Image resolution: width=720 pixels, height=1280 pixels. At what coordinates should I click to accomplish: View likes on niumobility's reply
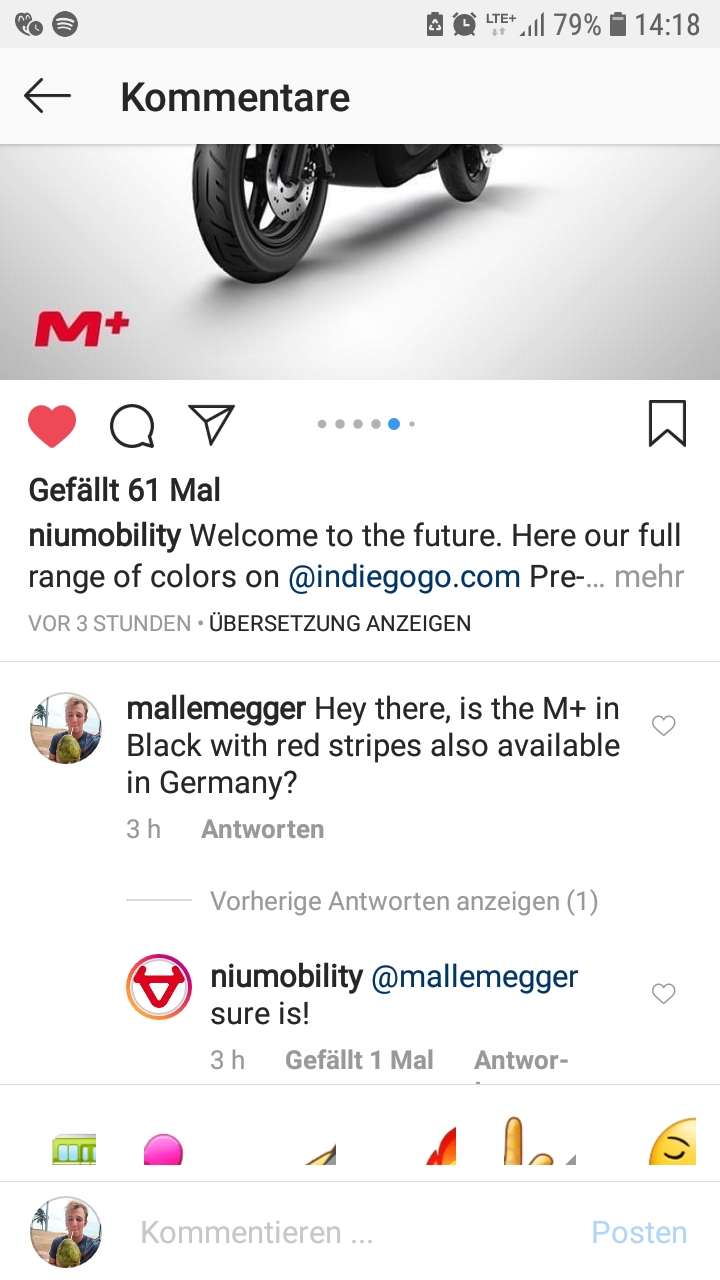coord(359,1060)
